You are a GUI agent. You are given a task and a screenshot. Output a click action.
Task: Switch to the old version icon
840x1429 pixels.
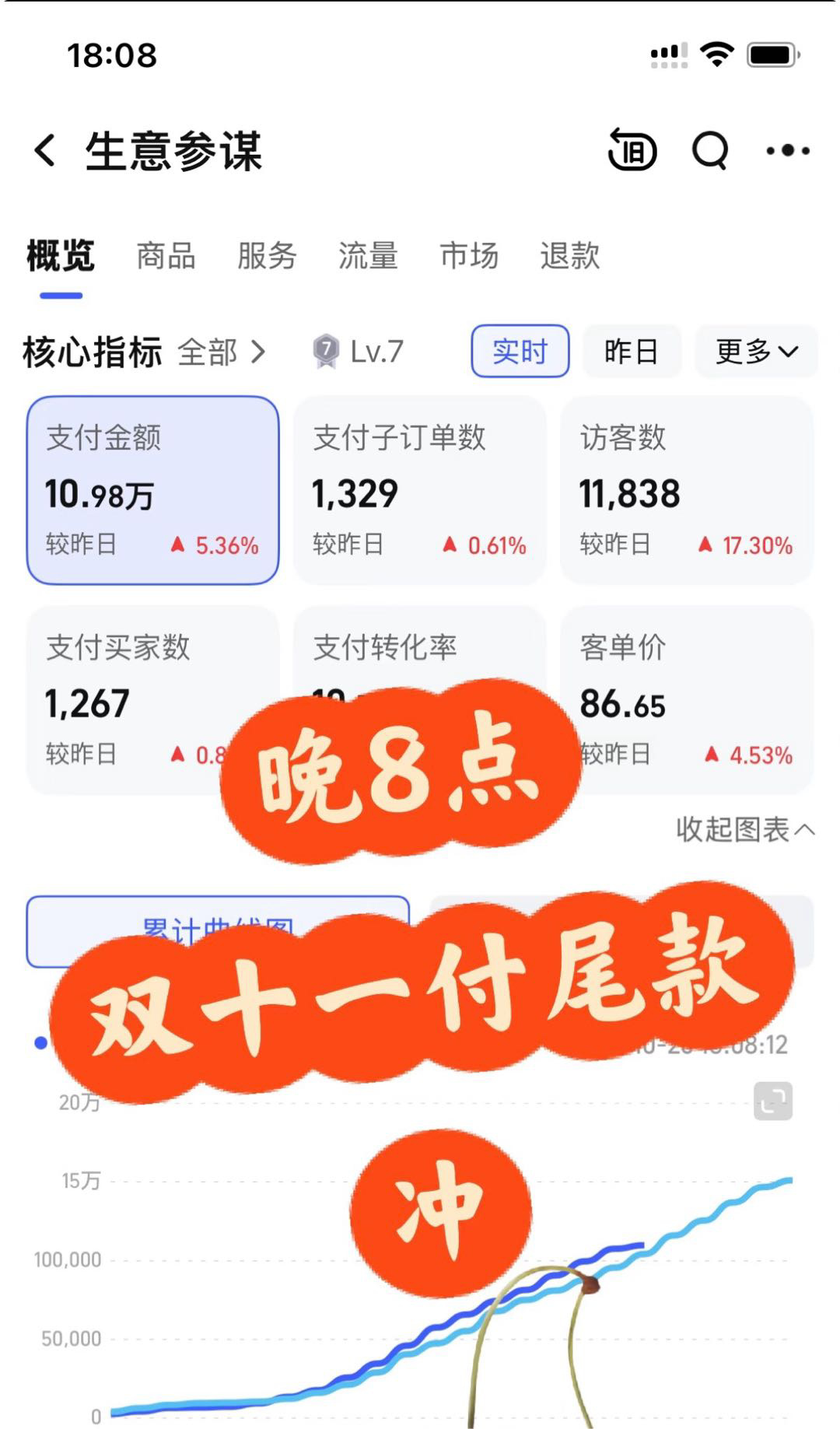click(632, 150)
